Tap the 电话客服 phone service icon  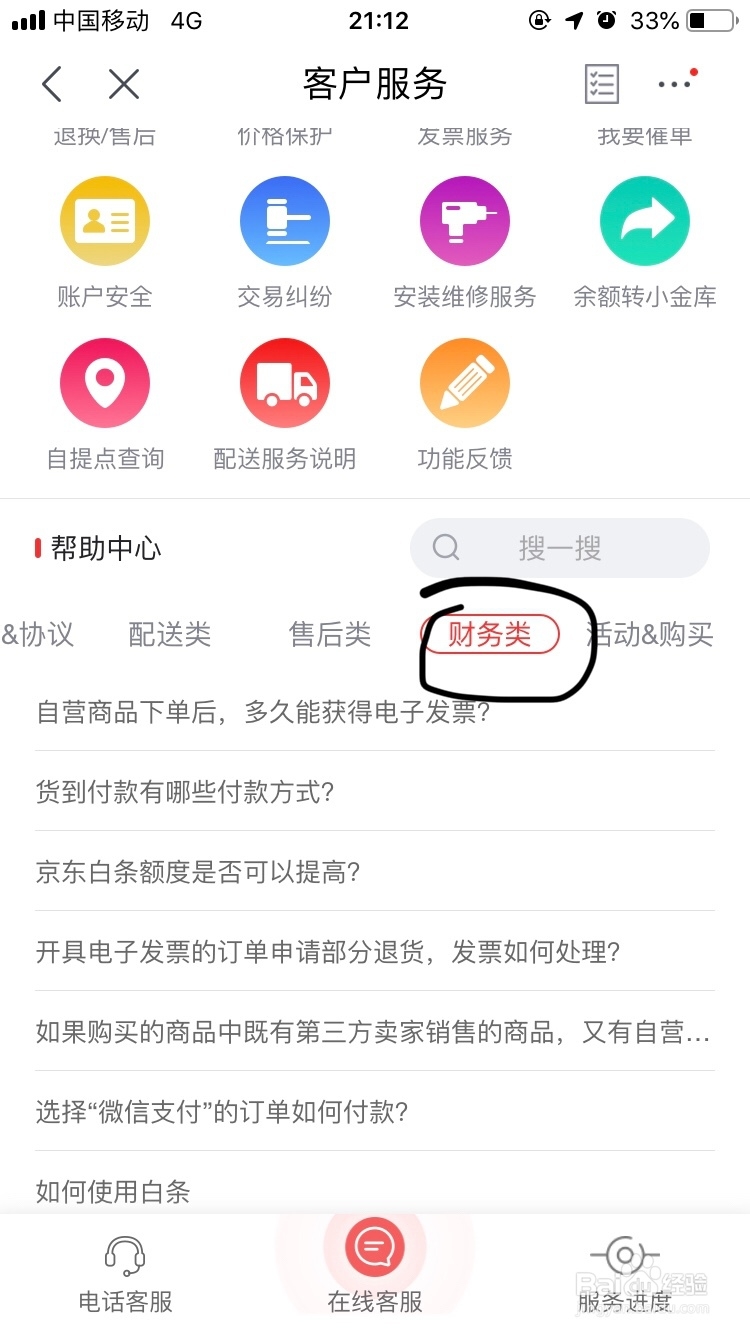click(124, 1253)
